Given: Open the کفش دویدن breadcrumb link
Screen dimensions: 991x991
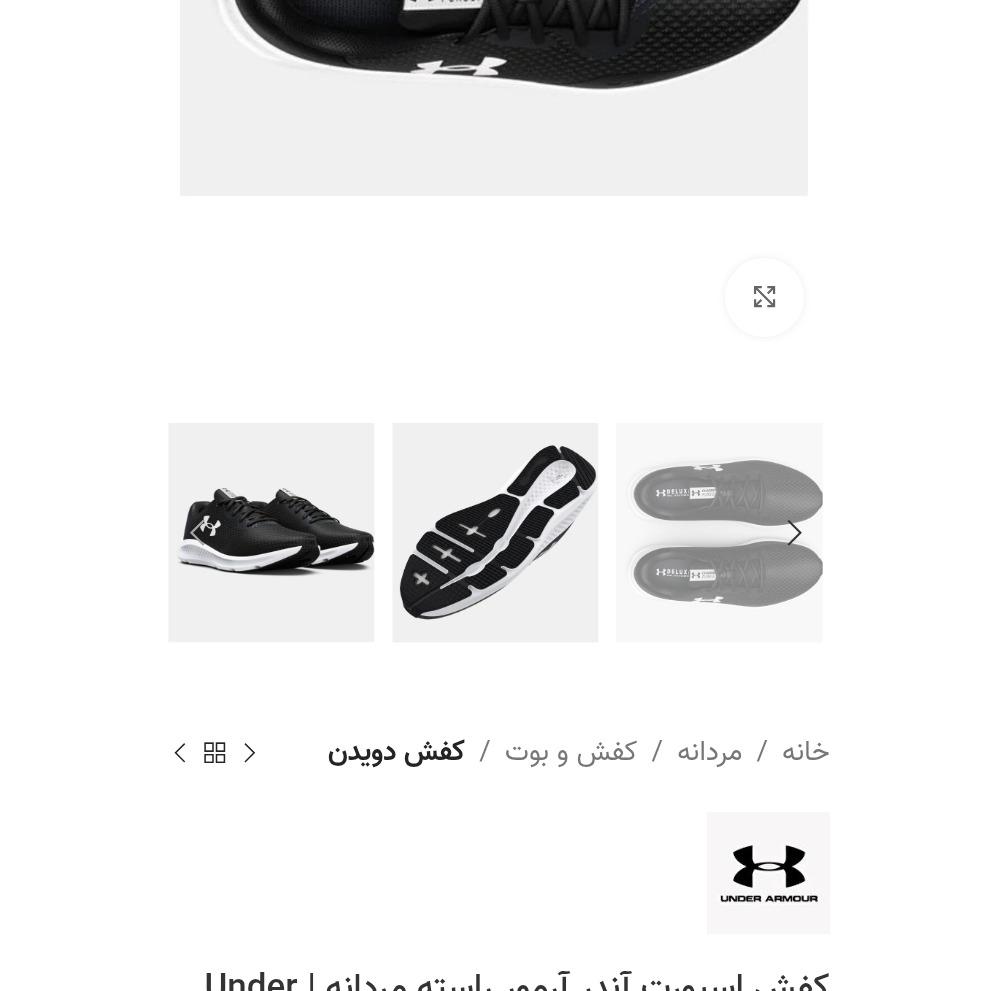Looking at the screenshot, I should tap(396, 752).
